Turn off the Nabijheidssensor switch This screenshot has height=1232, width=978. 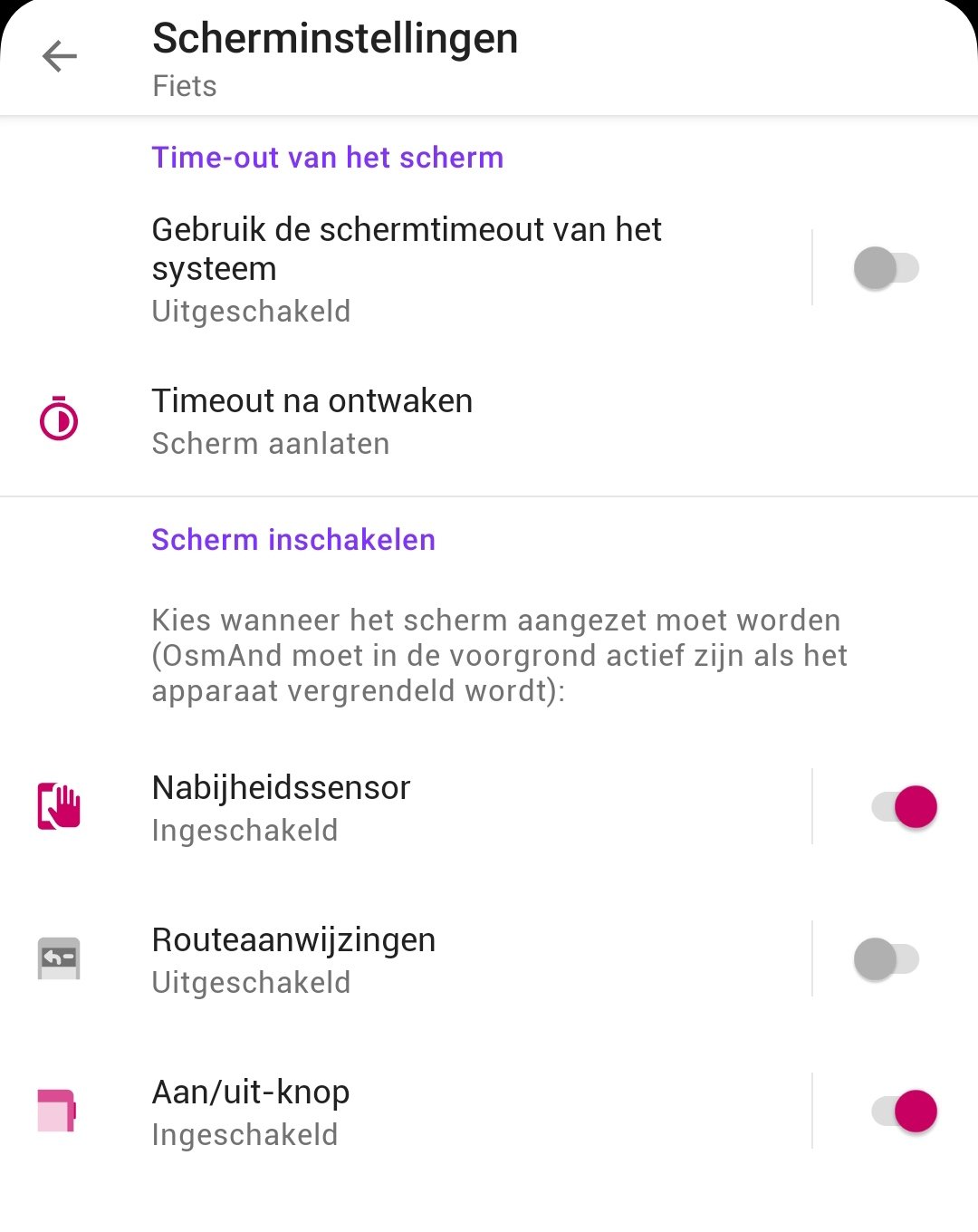coord(904,806)
